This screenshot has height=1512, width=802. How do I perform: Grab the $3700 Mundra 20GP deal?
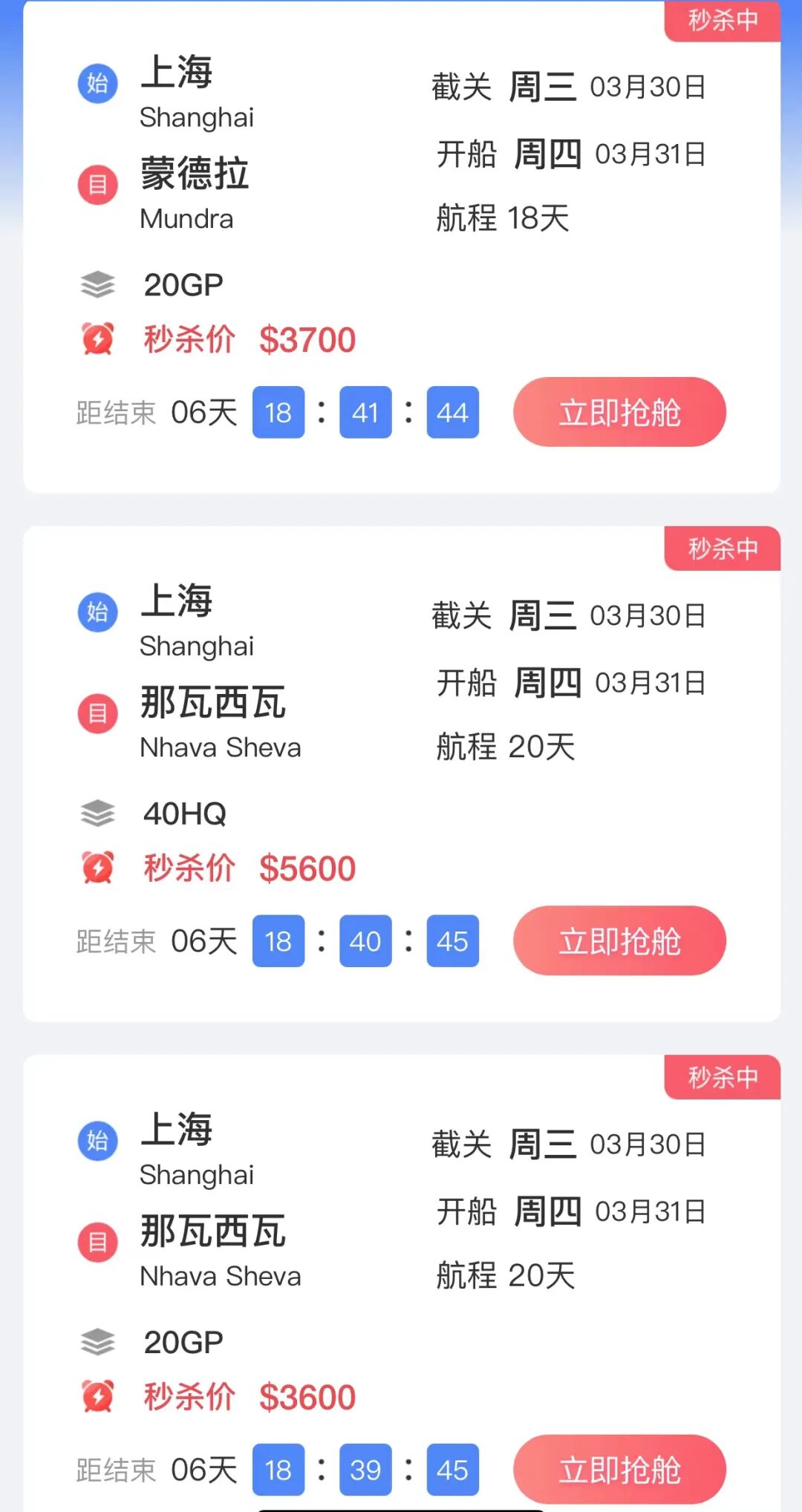pos(619,413)
